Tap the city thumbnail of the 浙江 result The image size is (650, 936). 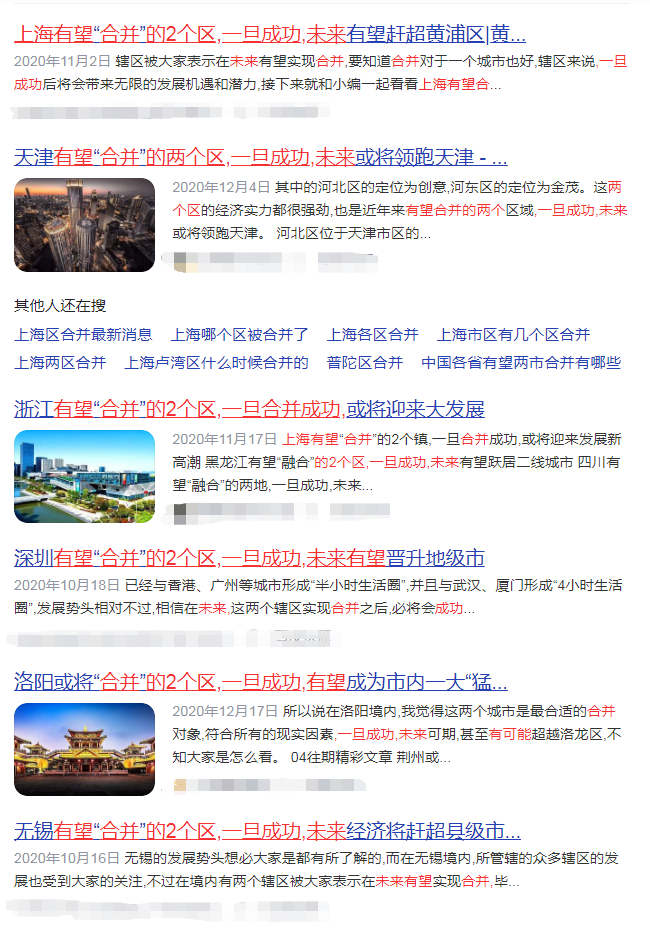coord(85,476)
